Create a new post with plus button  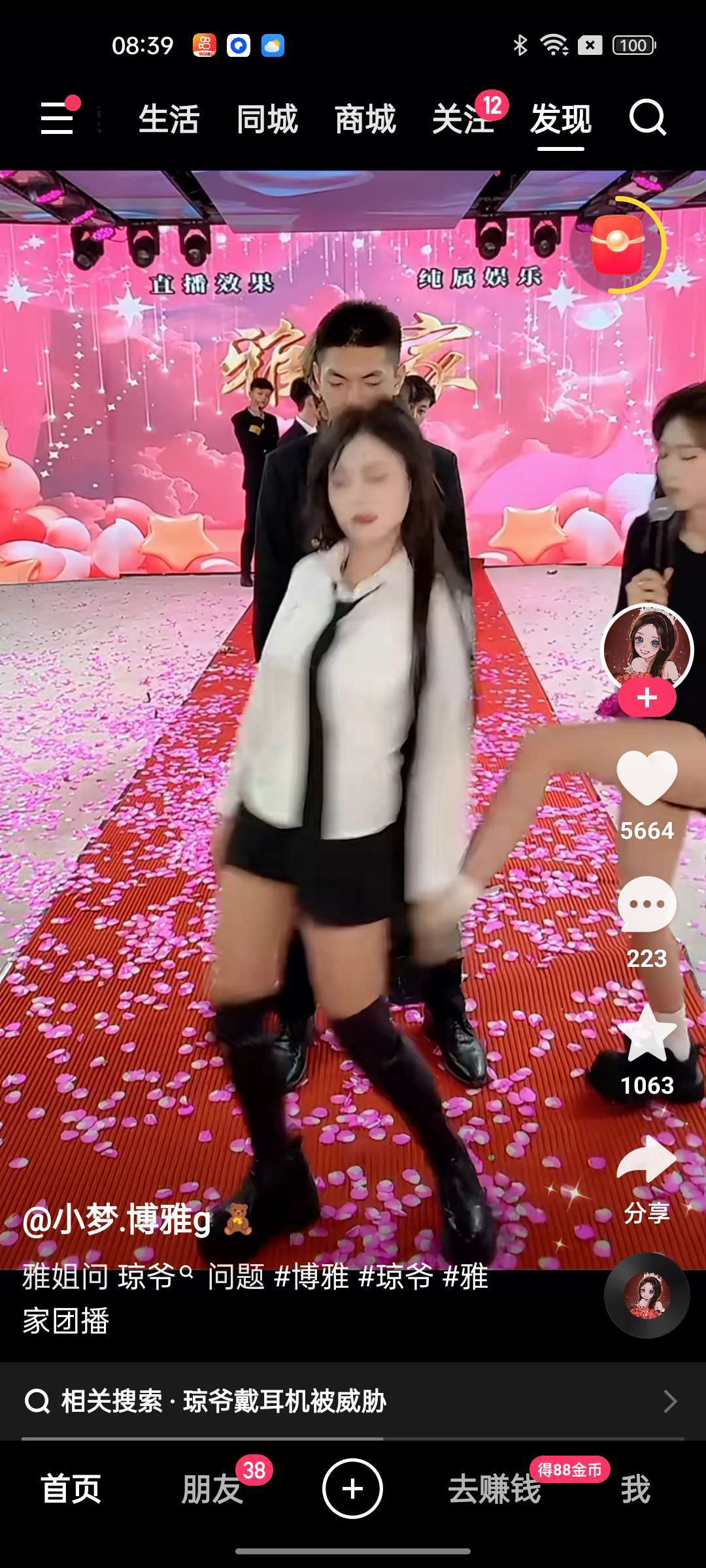tap(352, 1489)
